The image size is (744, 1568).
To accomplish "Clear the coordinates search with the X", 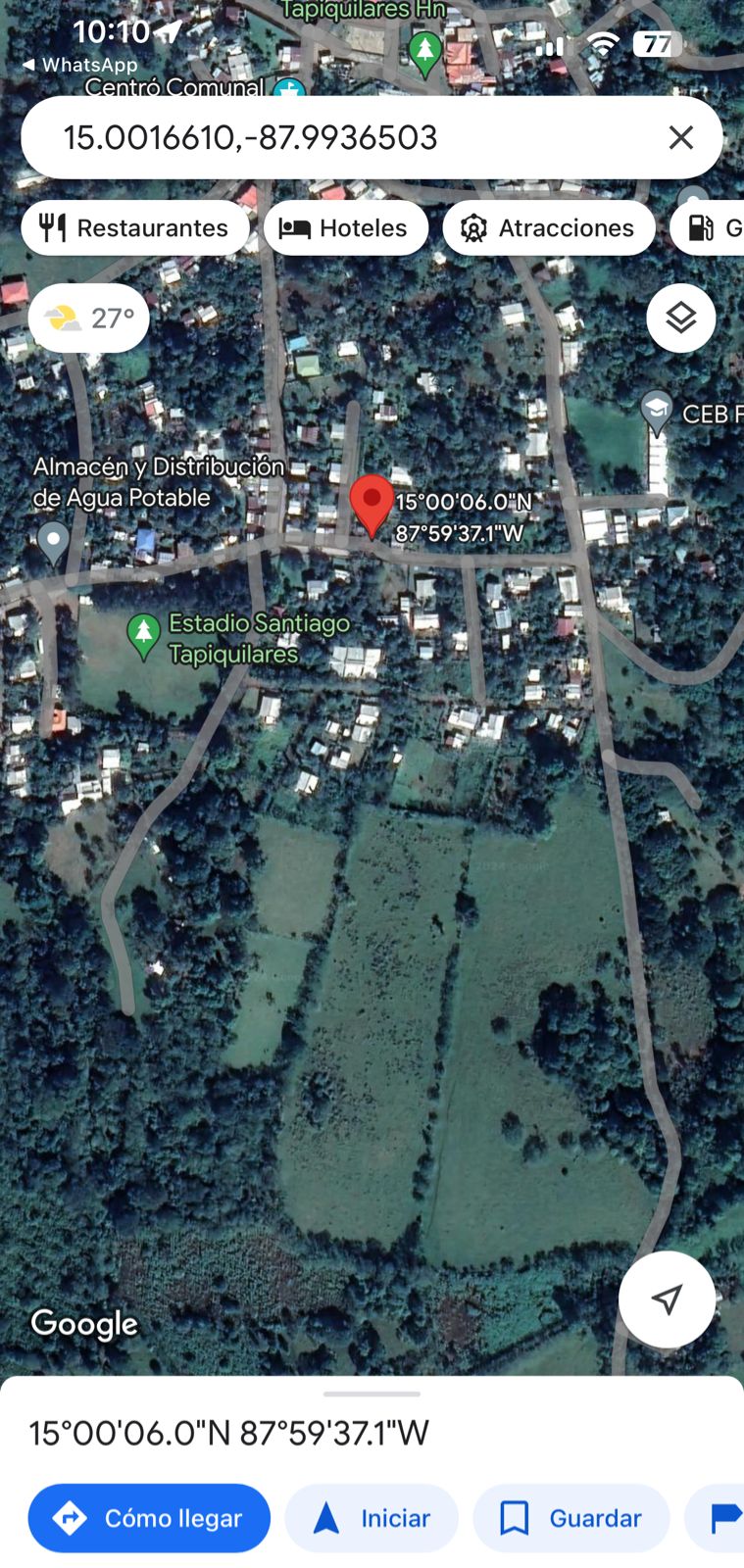I will (680, 137).
